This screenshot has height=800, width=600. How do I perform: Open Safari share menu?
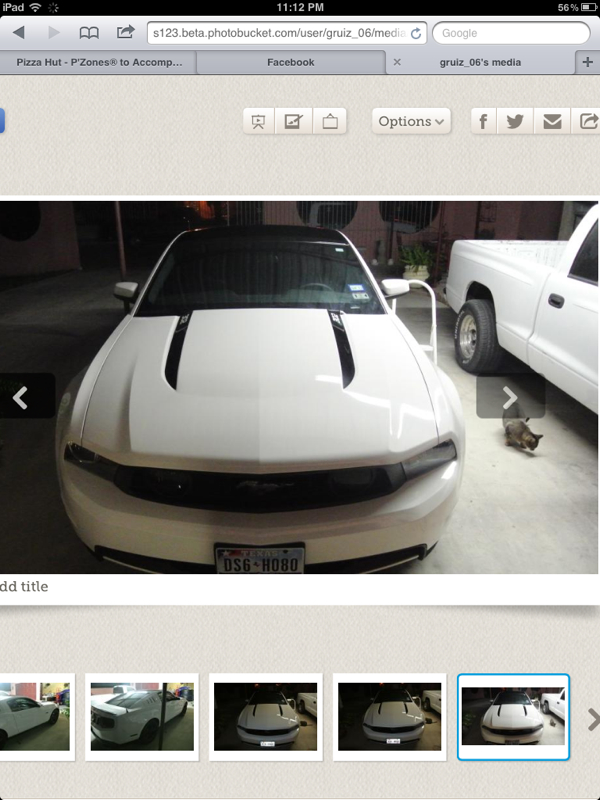click(125, 33)
